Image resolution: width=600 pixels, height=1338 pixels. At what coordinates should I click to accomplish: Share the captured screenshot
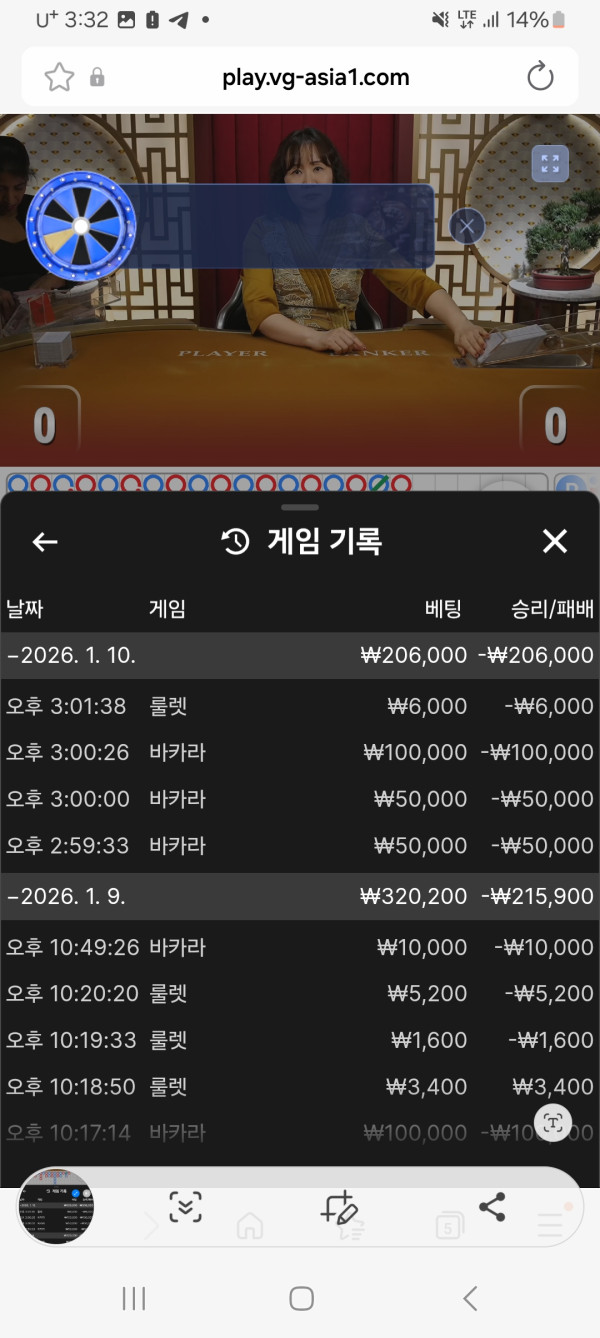[x=492, y=1207]
